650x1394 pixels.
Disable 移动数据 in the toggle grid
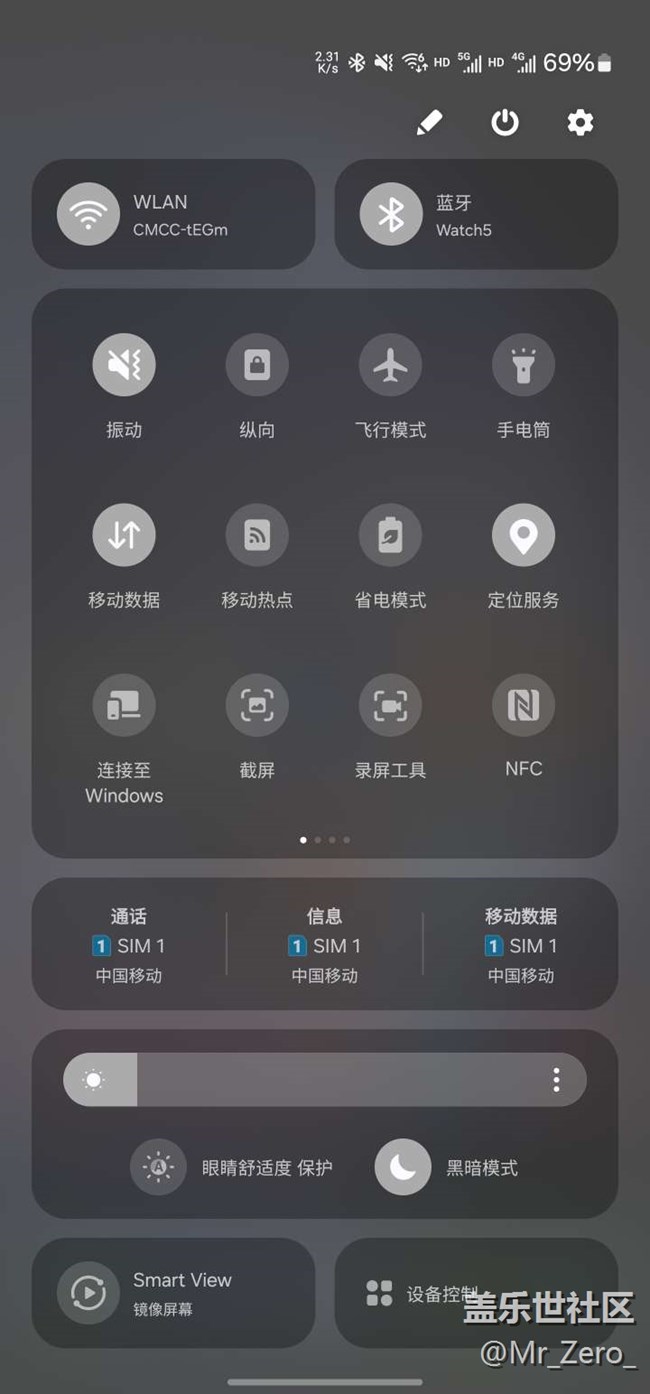point(124,535)
